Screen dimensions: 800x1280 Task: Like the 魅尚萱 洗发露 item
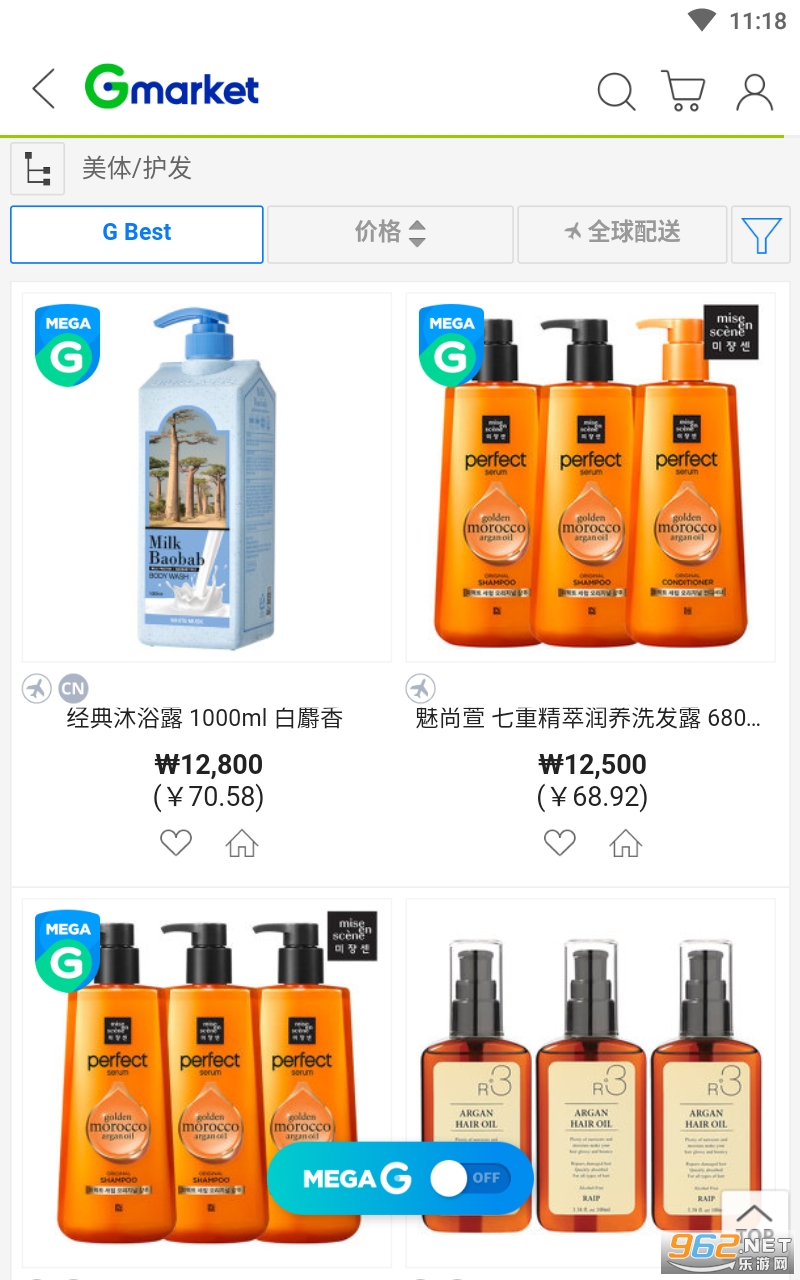pyautogui.click(x=560, y=843)
